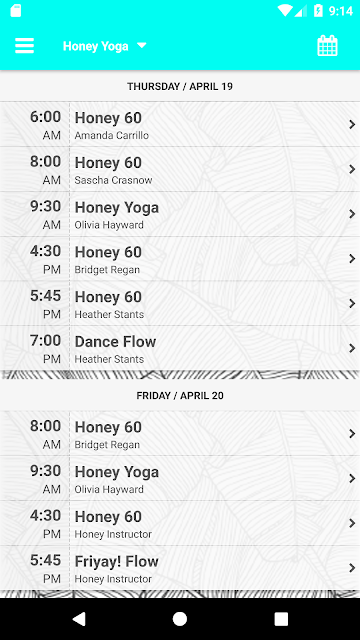Open the hamburger drawer menu

coord(24,46)
